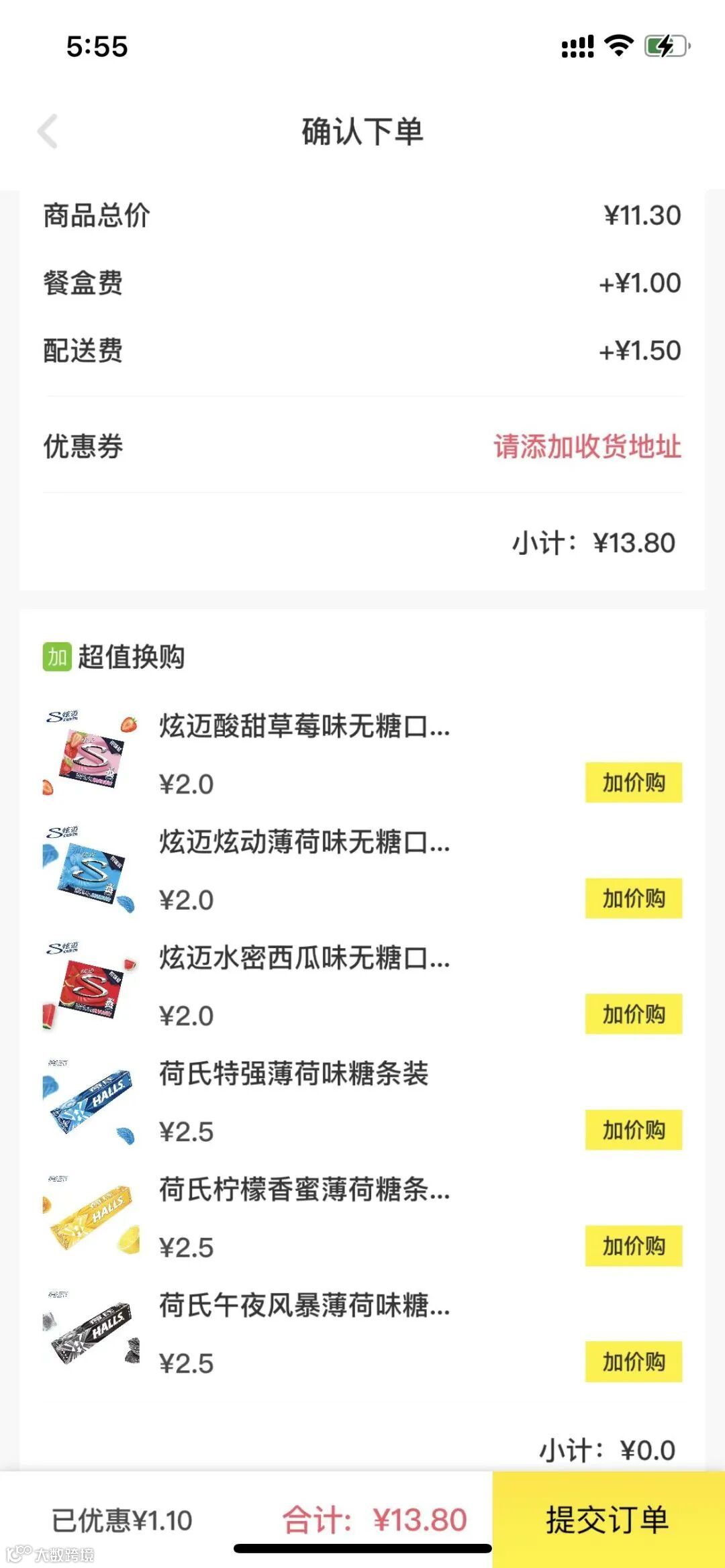Tap 加价购 for 炫迈酸甜草莓味无糖口香糖
Viewport: 725px width, 1568px height.
pyautogui.click(x=633, y=782)
